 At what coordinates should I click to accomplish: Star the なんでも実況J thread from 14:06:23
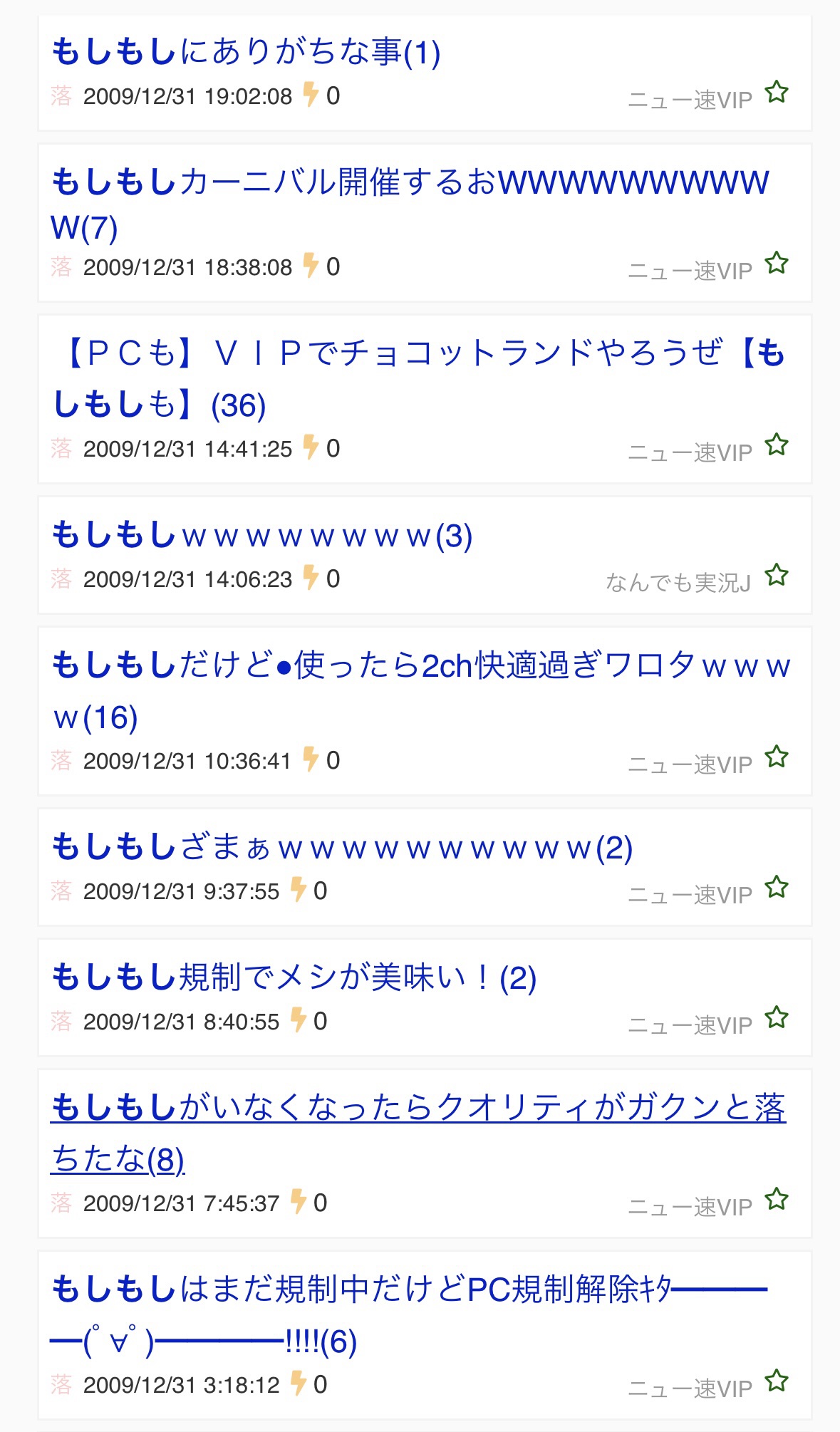click(777, 575)
